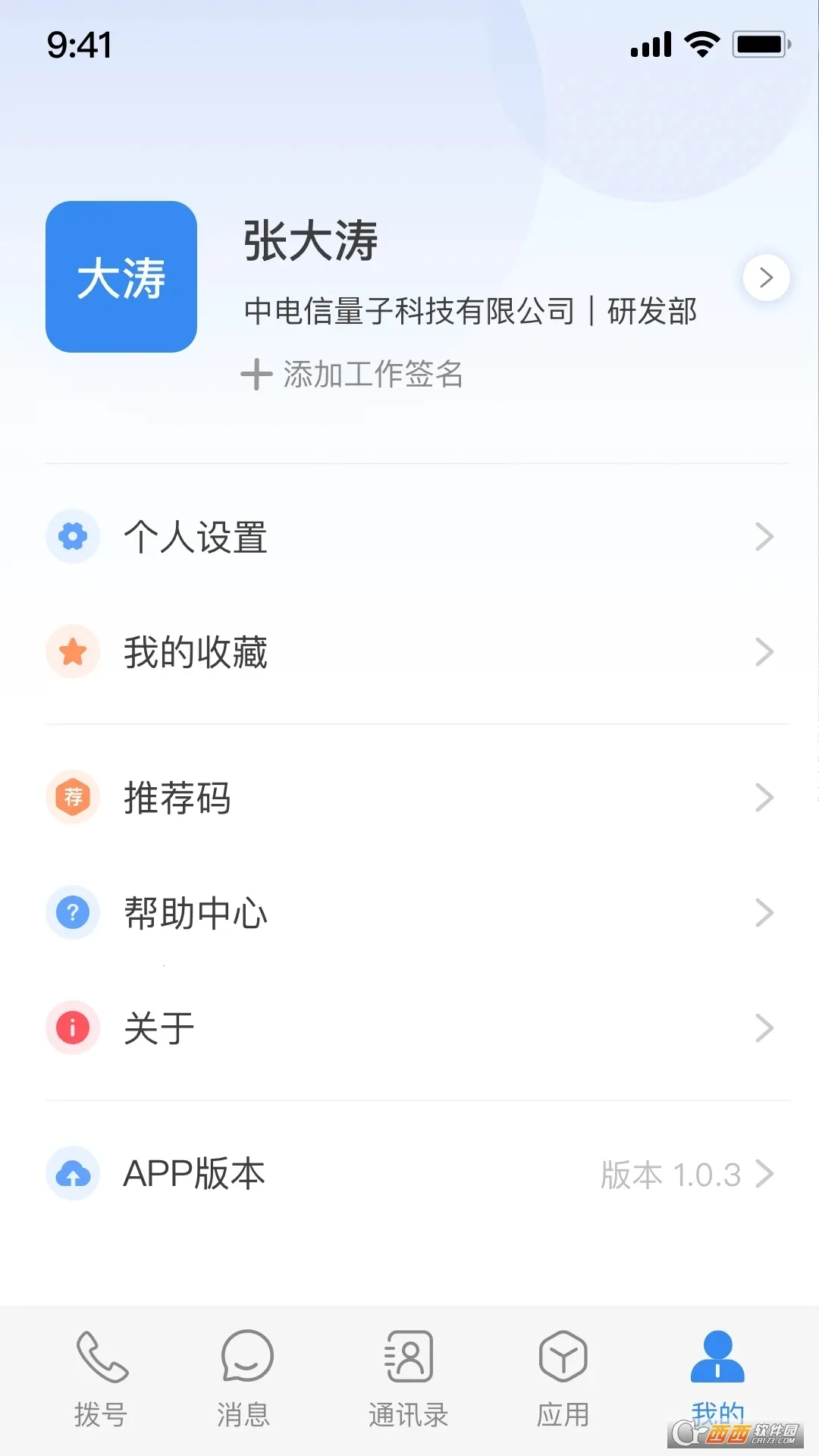Viewport: 819px width, 1456px height.
Task: Tap the 大涛 avatar
Action: point(121,277)
